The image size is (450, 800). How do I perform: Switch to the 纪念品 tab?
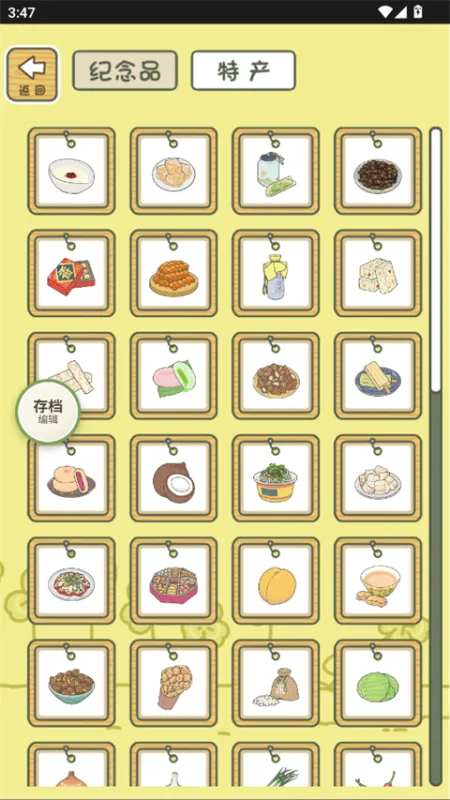(x=125, y=71)
